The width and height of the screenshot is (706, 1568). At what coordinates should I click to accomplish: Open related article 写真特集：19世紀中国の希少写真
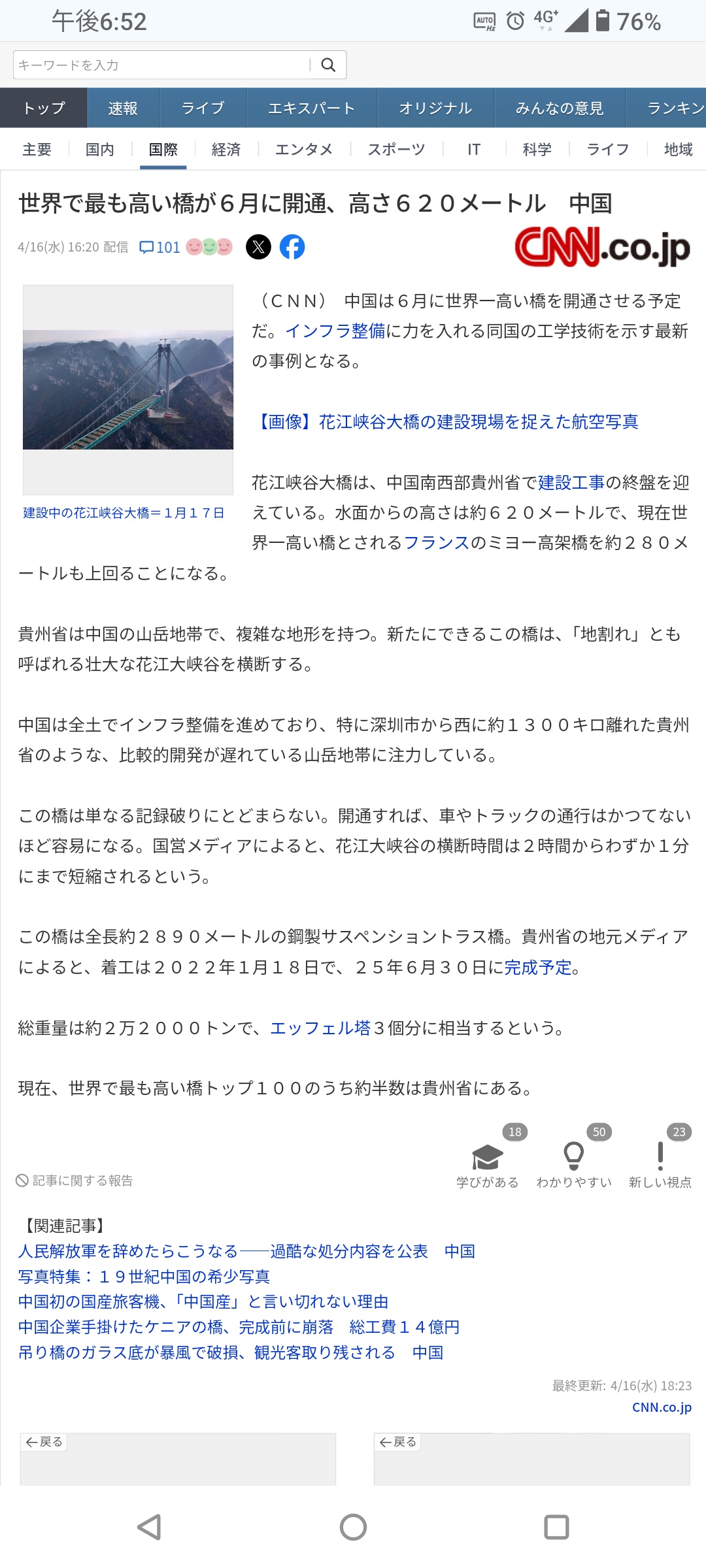[x=144, y=1277]
